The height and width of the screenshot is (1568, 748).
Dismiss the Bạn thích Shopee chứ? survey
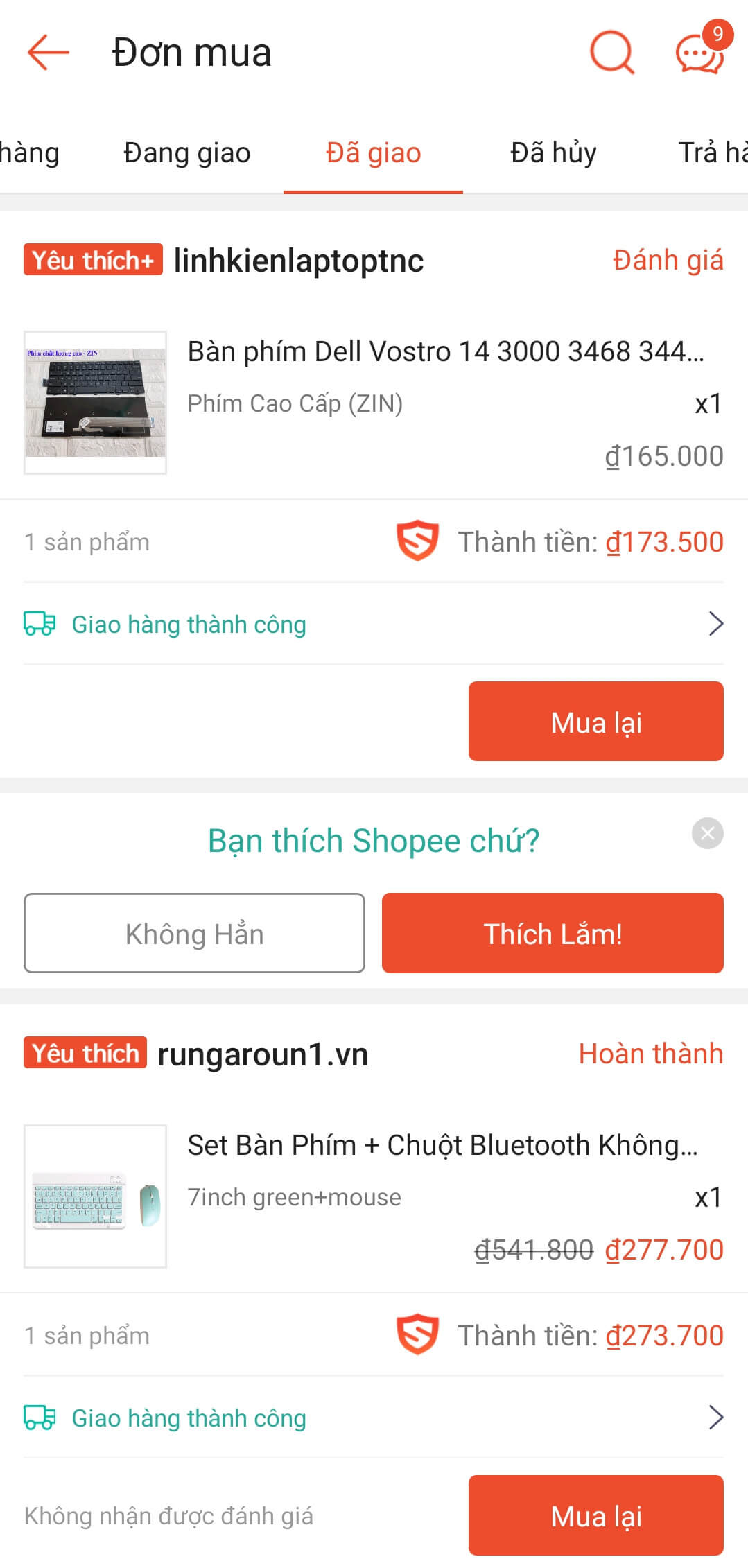pos(708,835)
